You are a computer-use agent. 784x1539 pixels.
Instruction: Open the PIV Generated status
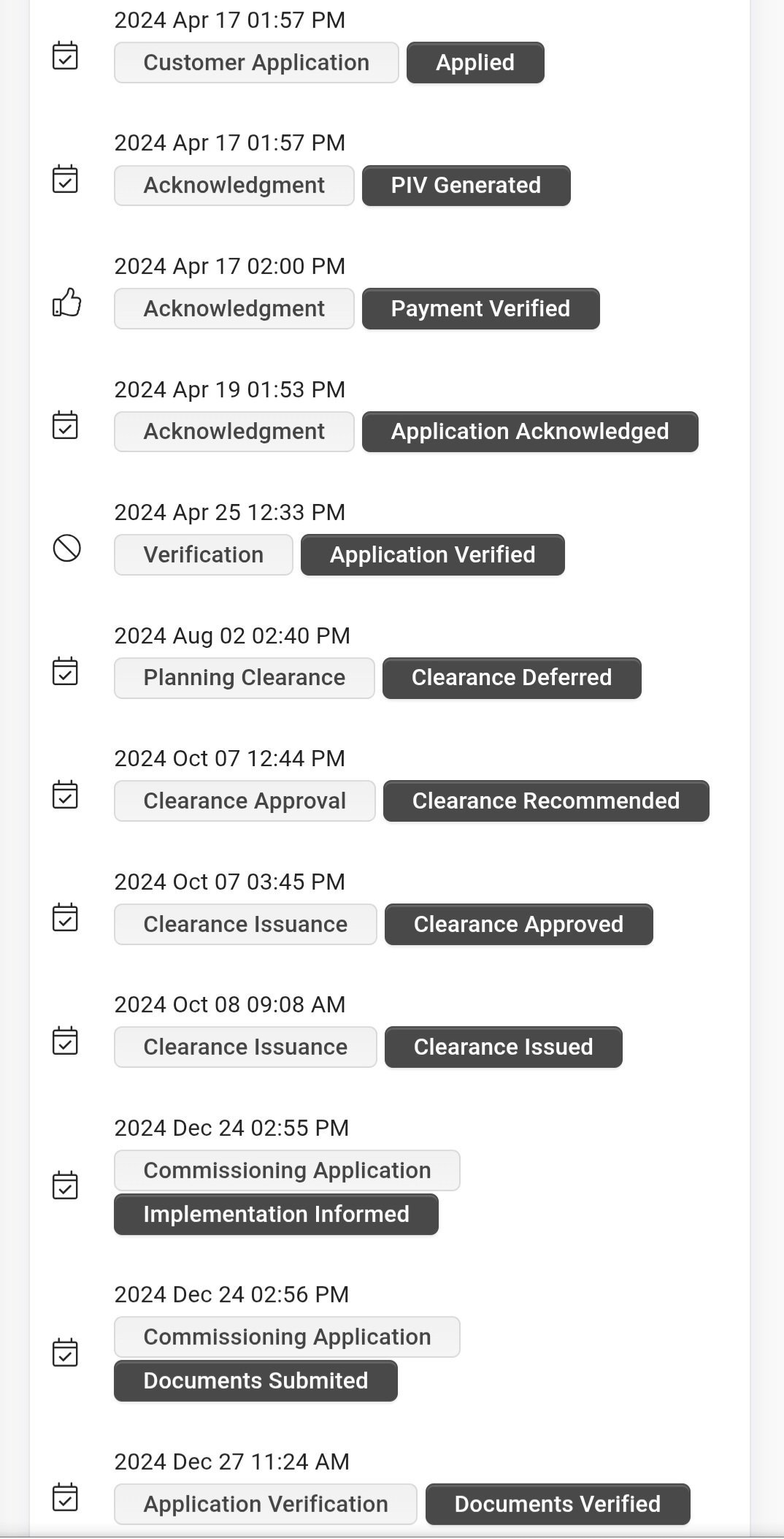[x=466, y=186]
